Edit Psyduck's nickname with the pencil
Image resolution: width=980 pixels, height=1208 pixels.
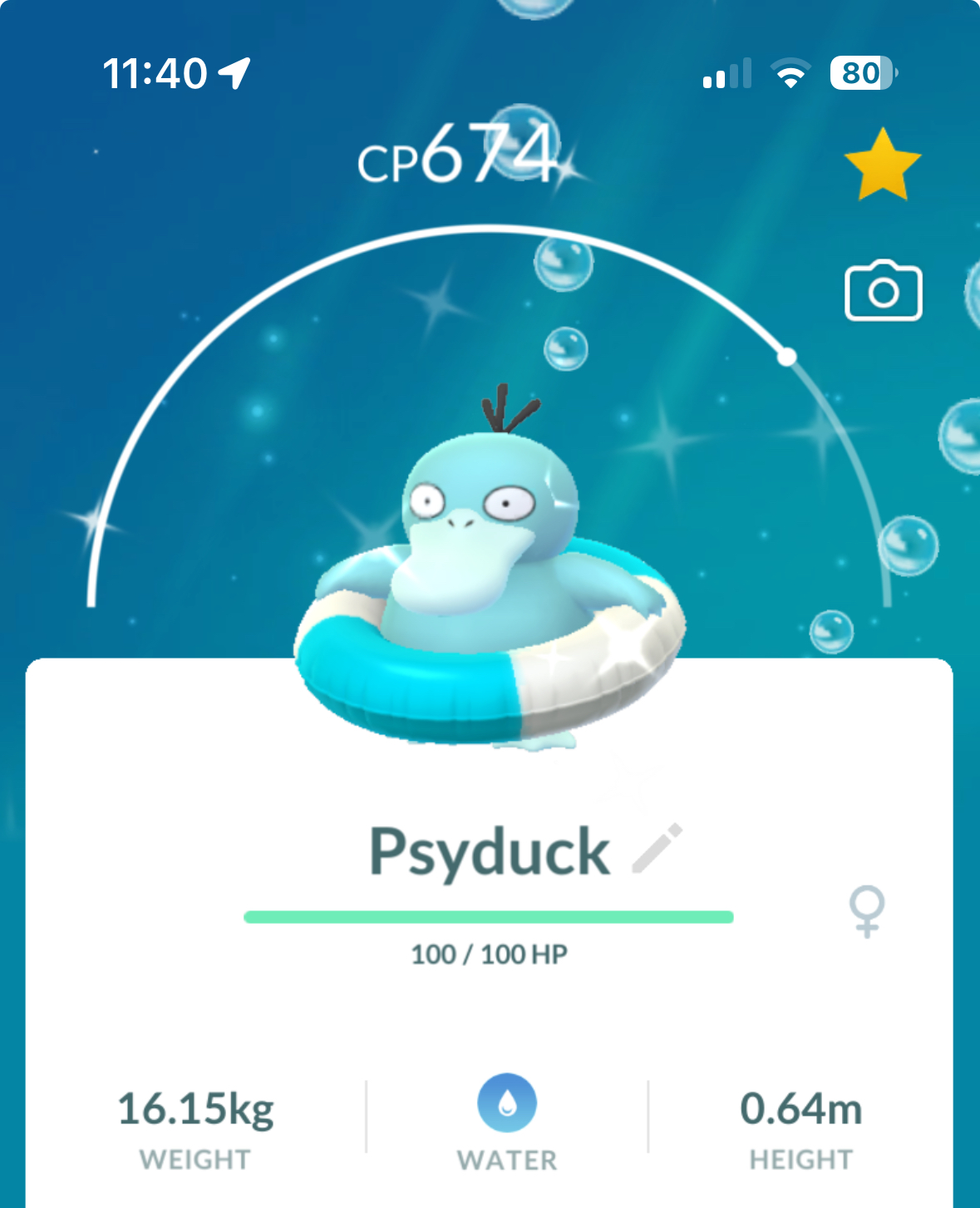click(657, 849)
